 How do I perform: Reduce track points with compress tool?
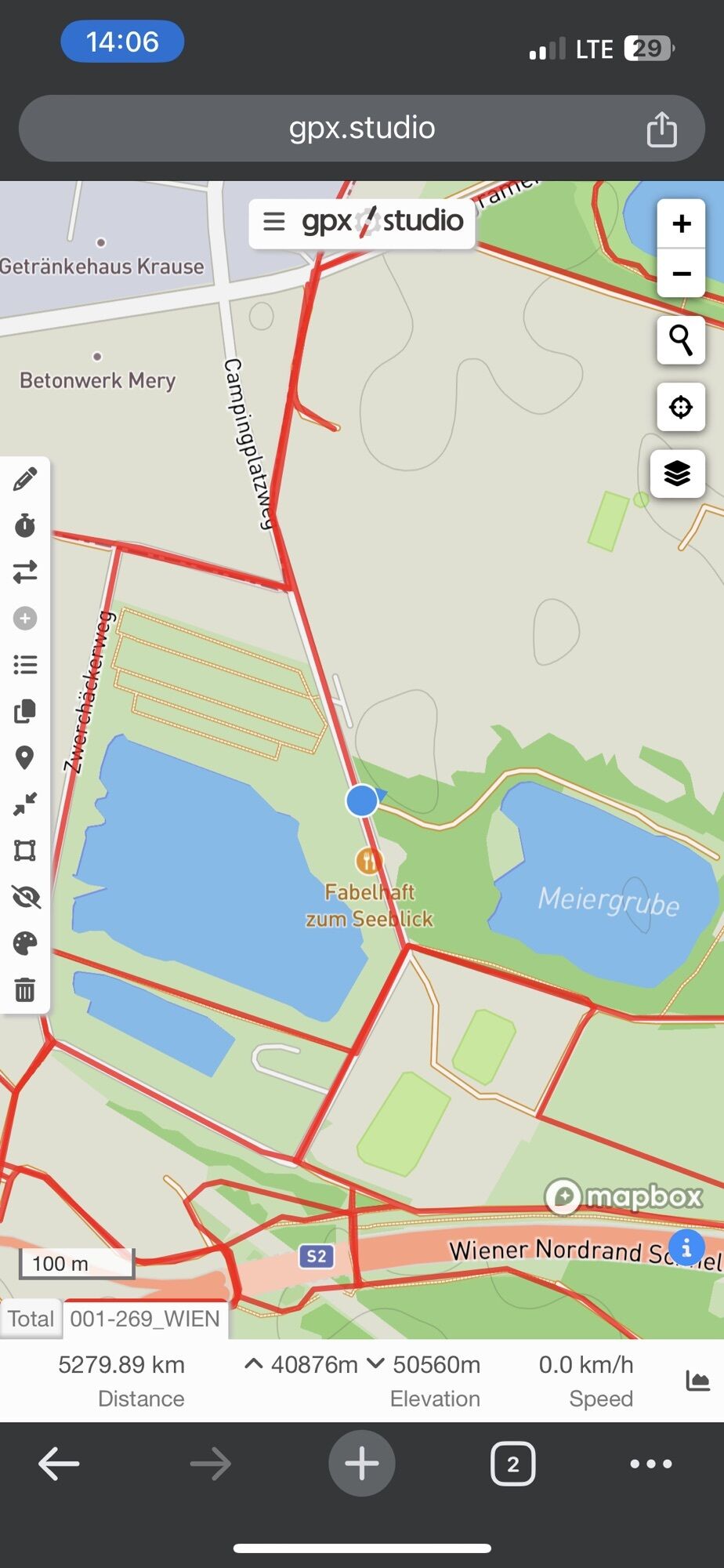(25, 804)
